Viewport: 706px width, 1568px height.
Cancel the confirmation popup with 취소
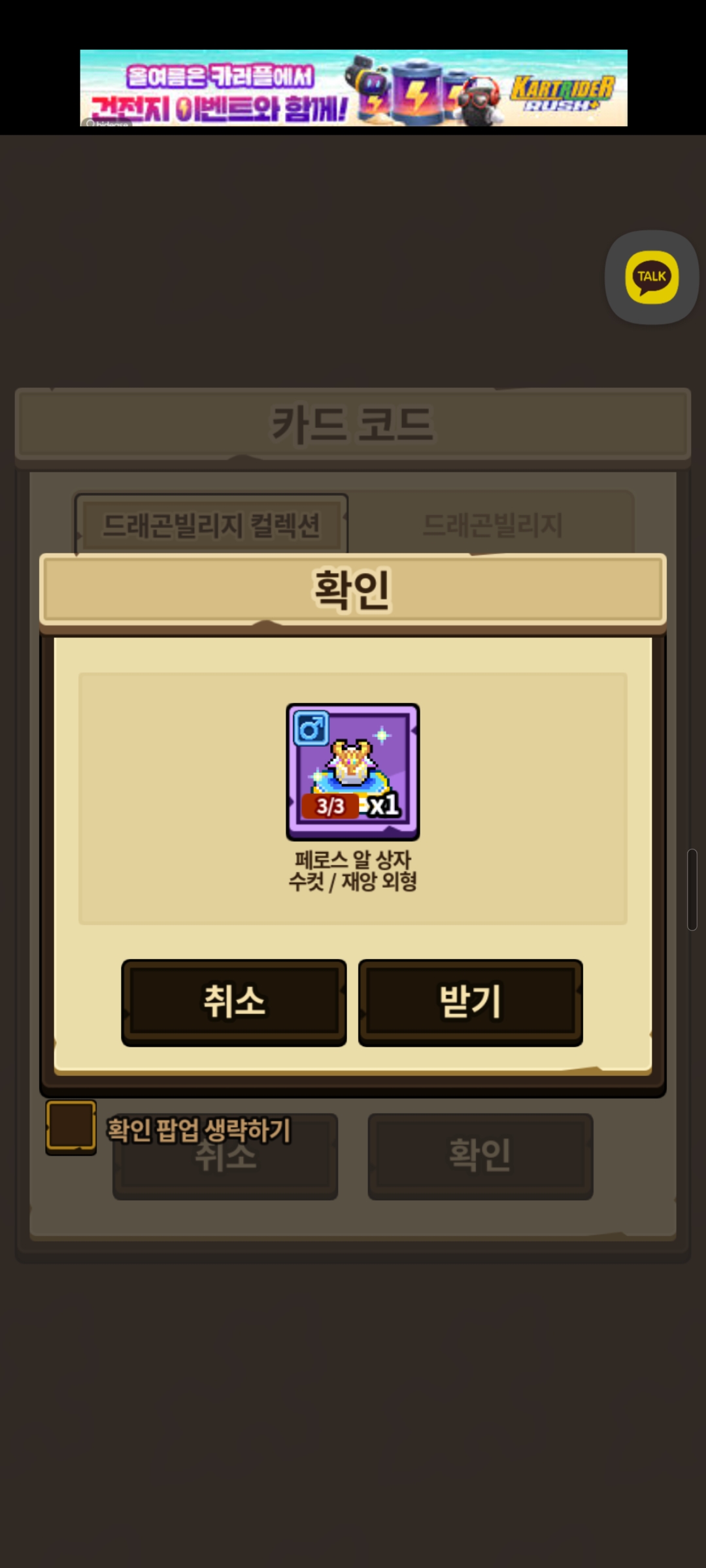click(234, 1002)
